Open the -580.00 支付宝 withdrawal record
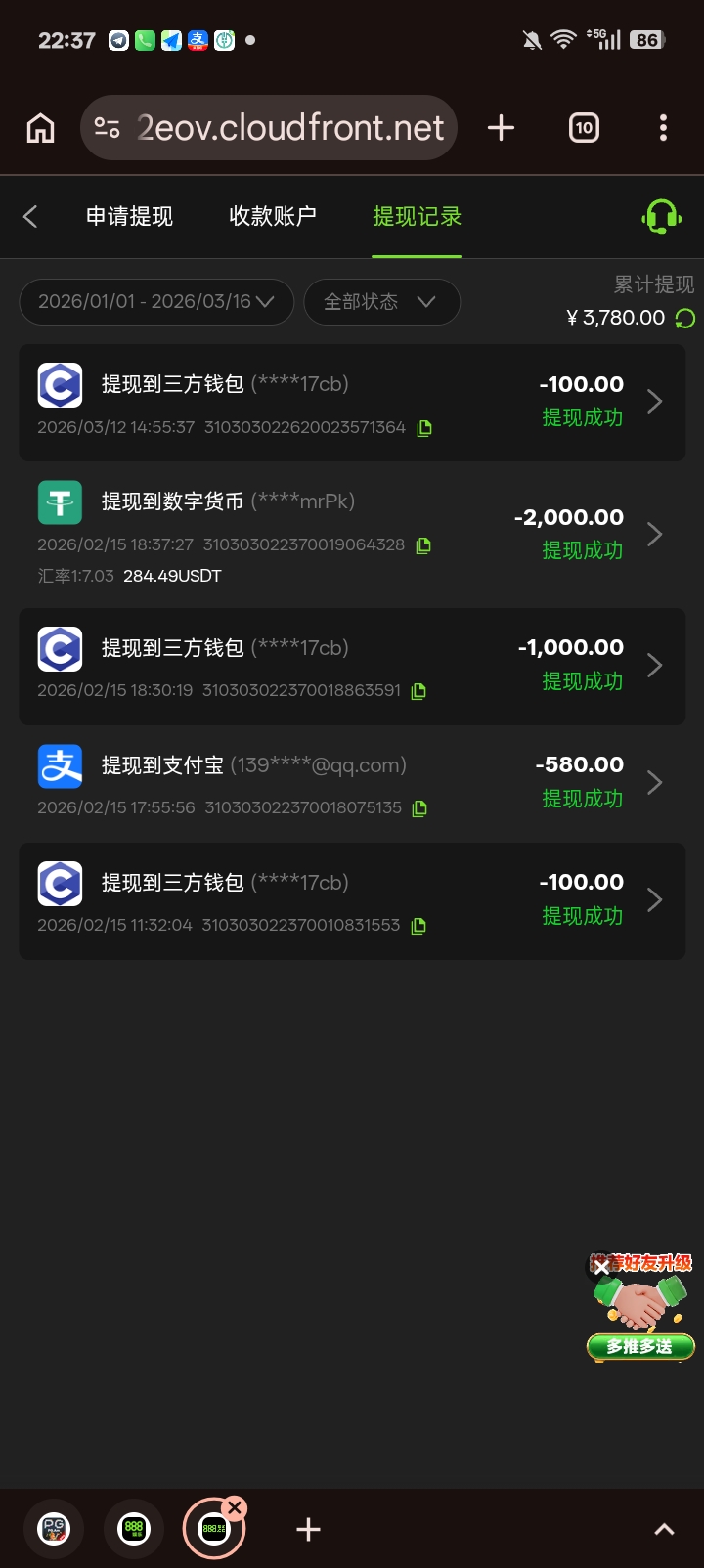 (352, 784)
